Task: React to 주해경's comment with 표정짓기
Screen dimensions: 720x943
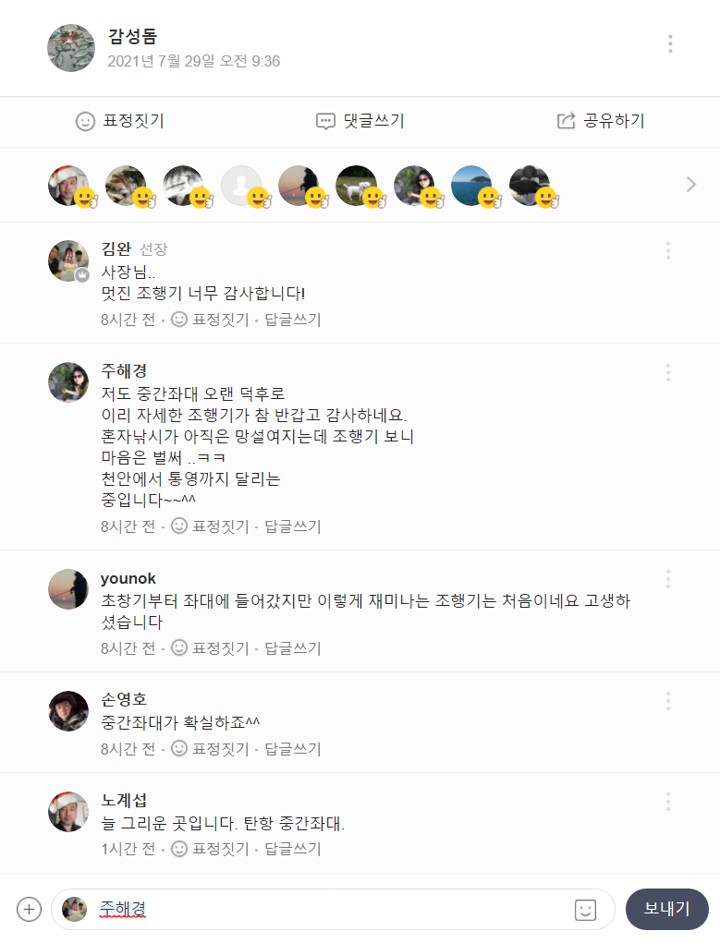Action: pyautogui.click(x=210, y=526)
